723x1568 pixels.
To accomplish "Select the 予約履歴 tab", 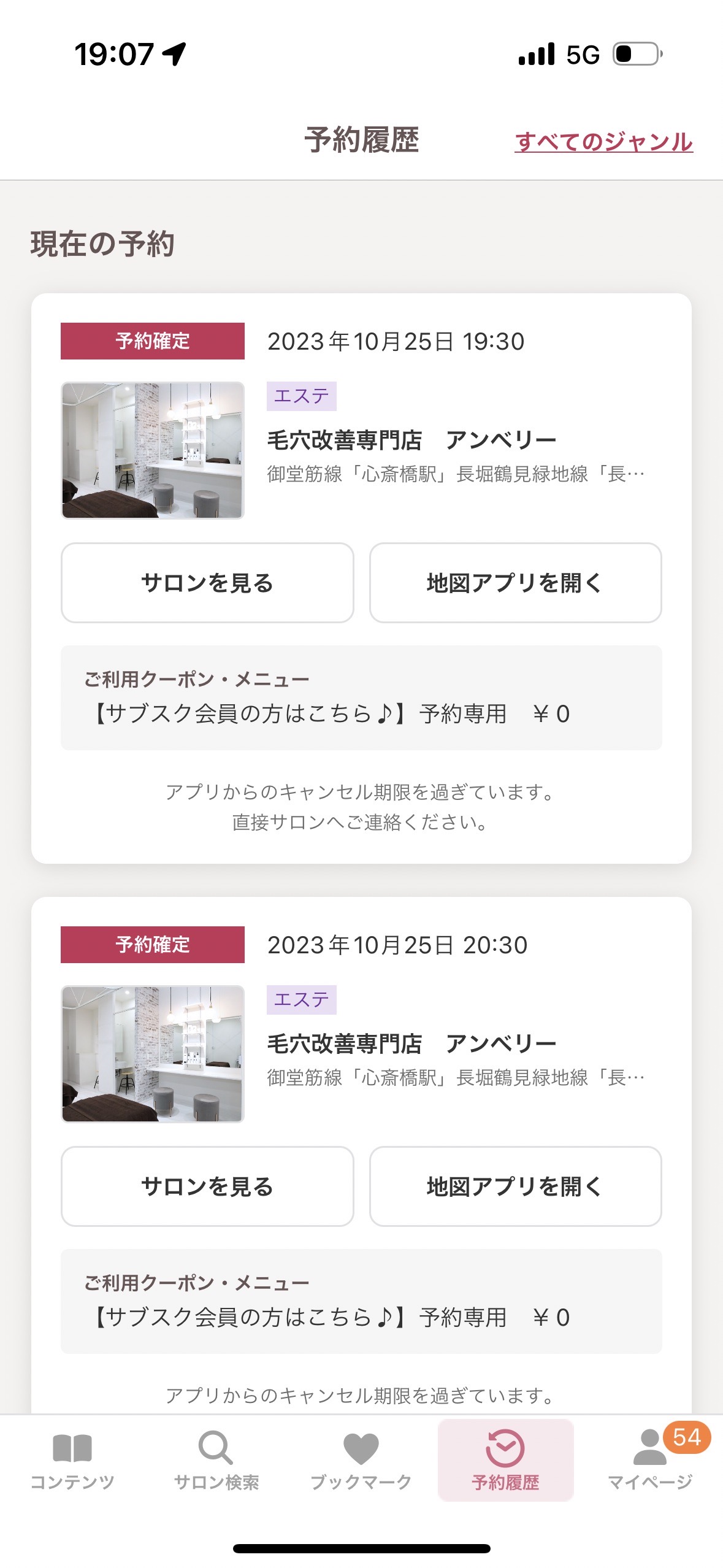I will click(x=506, y=1460).
